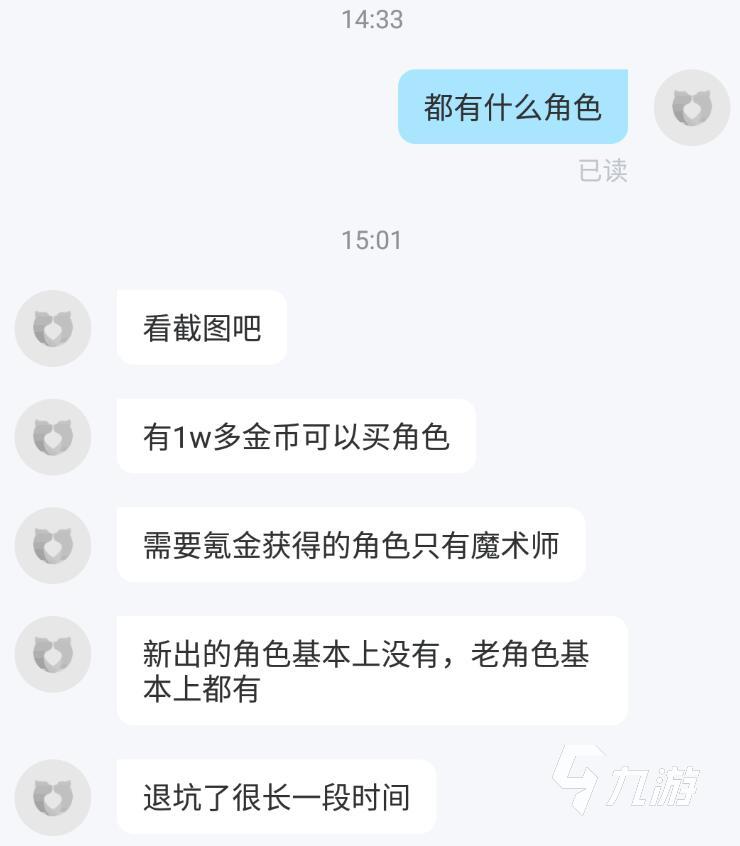Viewport: 740px width, 846px height.
Task: Tap avatar beside 退坑了很长一段时间
Action: pyautogui.click(x=53, y=797)
